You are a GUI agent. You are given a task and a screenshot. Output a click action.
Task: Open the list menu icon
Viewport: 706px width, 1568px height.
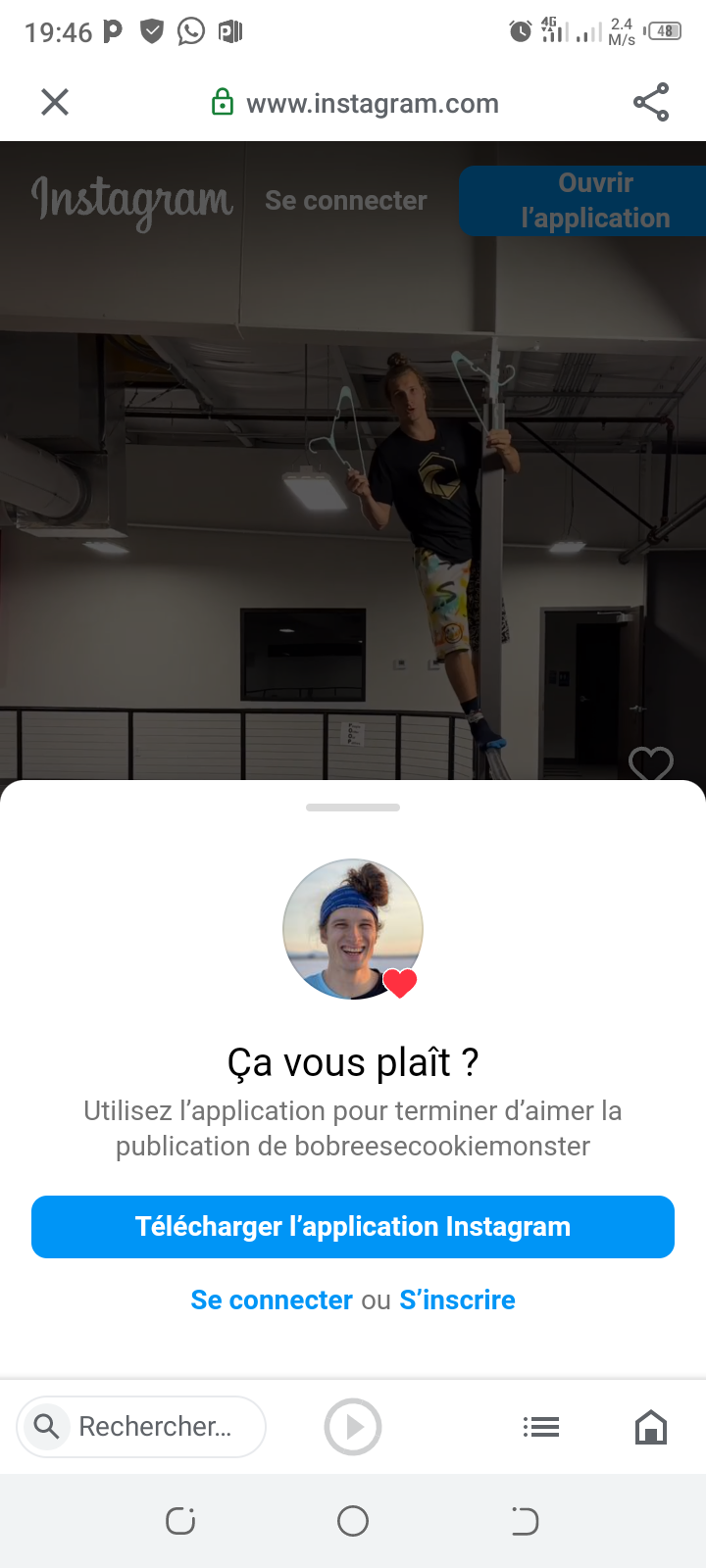[541, 1427]
